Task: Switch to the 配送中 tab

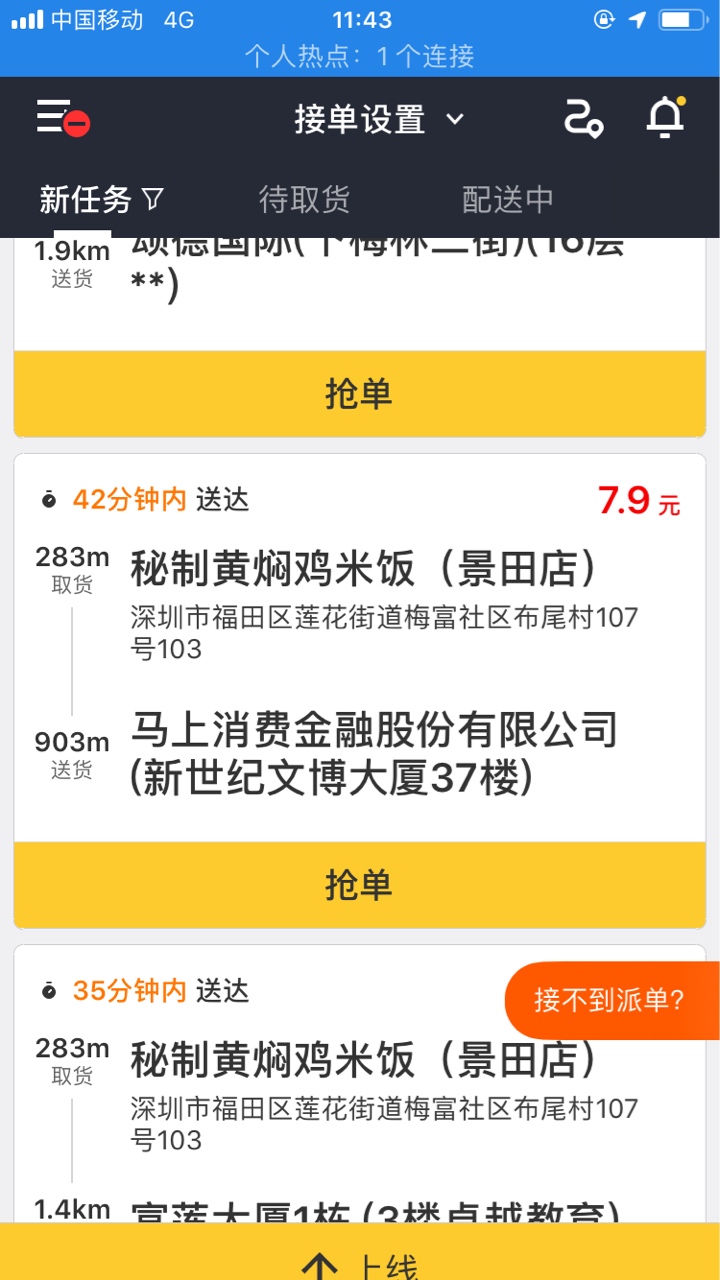Action: click(x=507, y=199)
